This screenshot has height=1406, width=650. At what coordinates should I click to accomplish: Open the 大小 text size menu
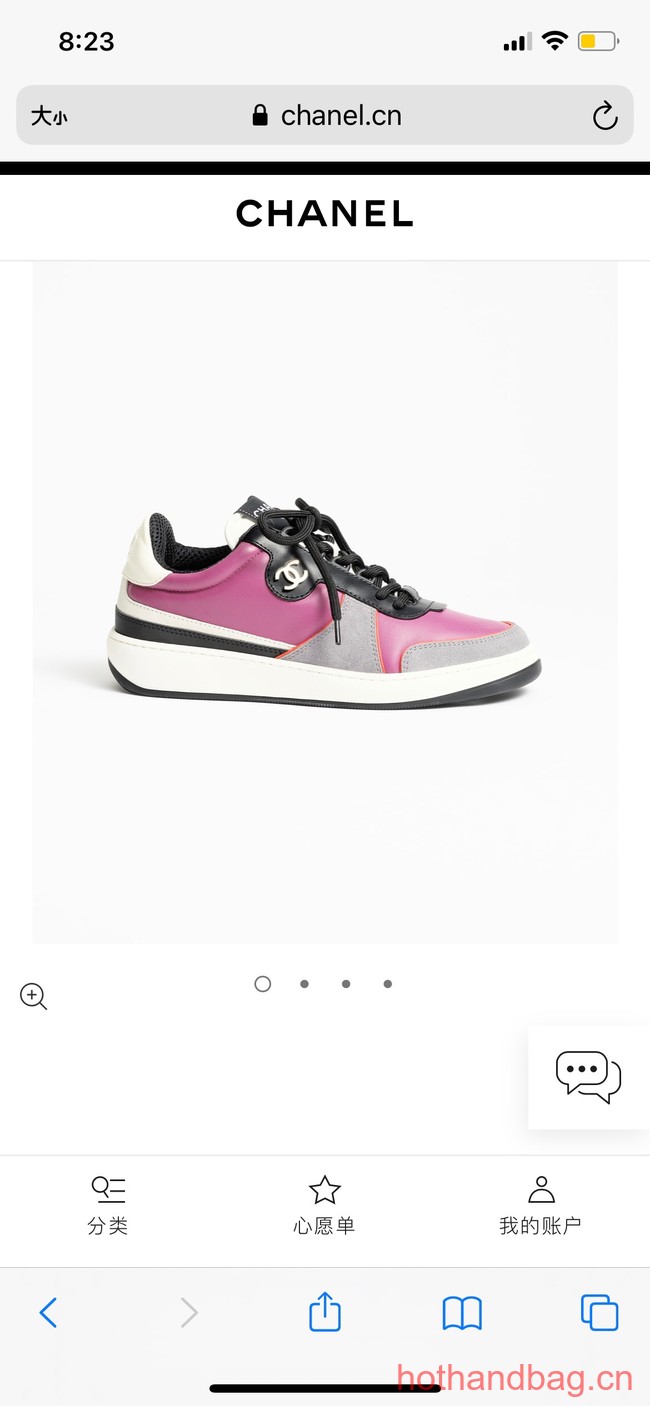coord(49,116)
